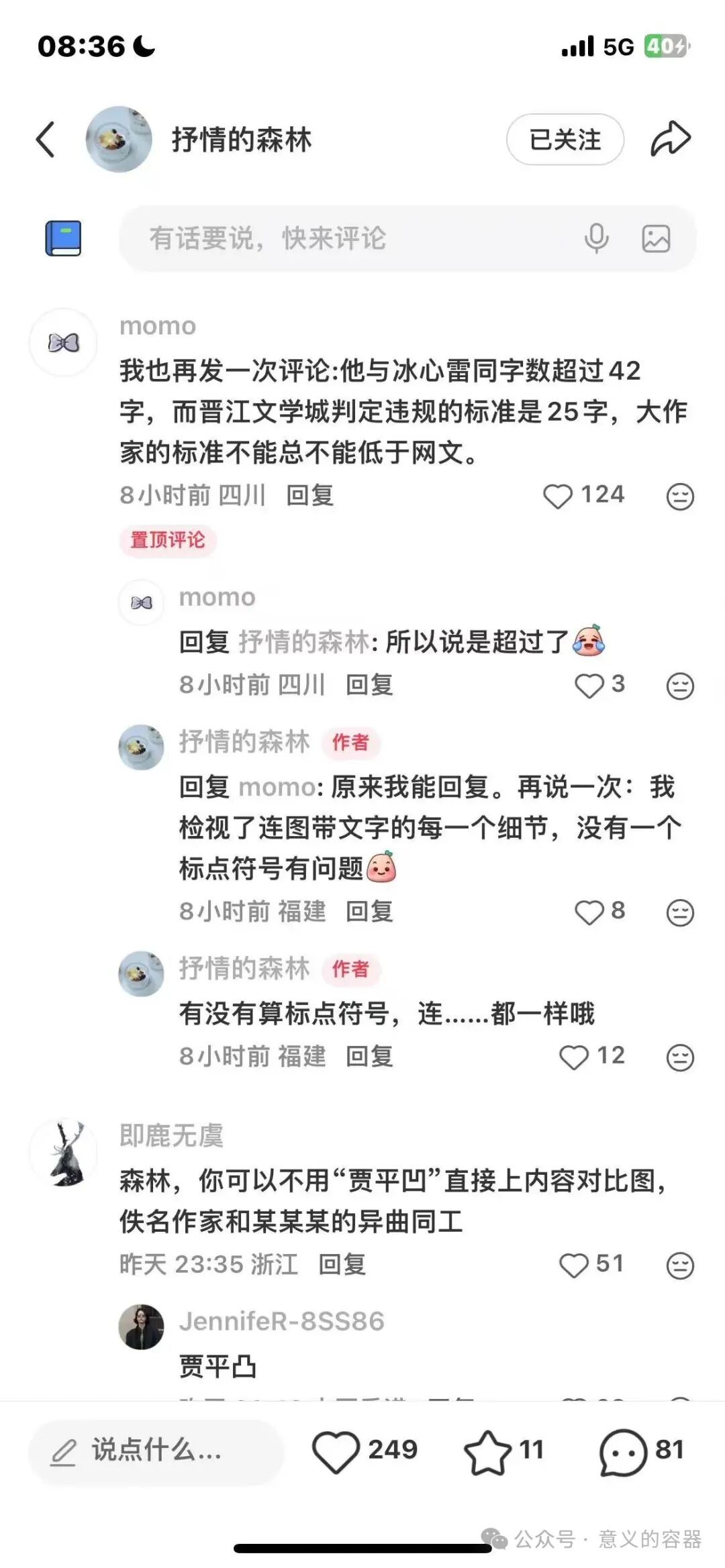Like momo's pinned comment with 124 likes
Screen dimensions: 725x1568
point(557,496)
